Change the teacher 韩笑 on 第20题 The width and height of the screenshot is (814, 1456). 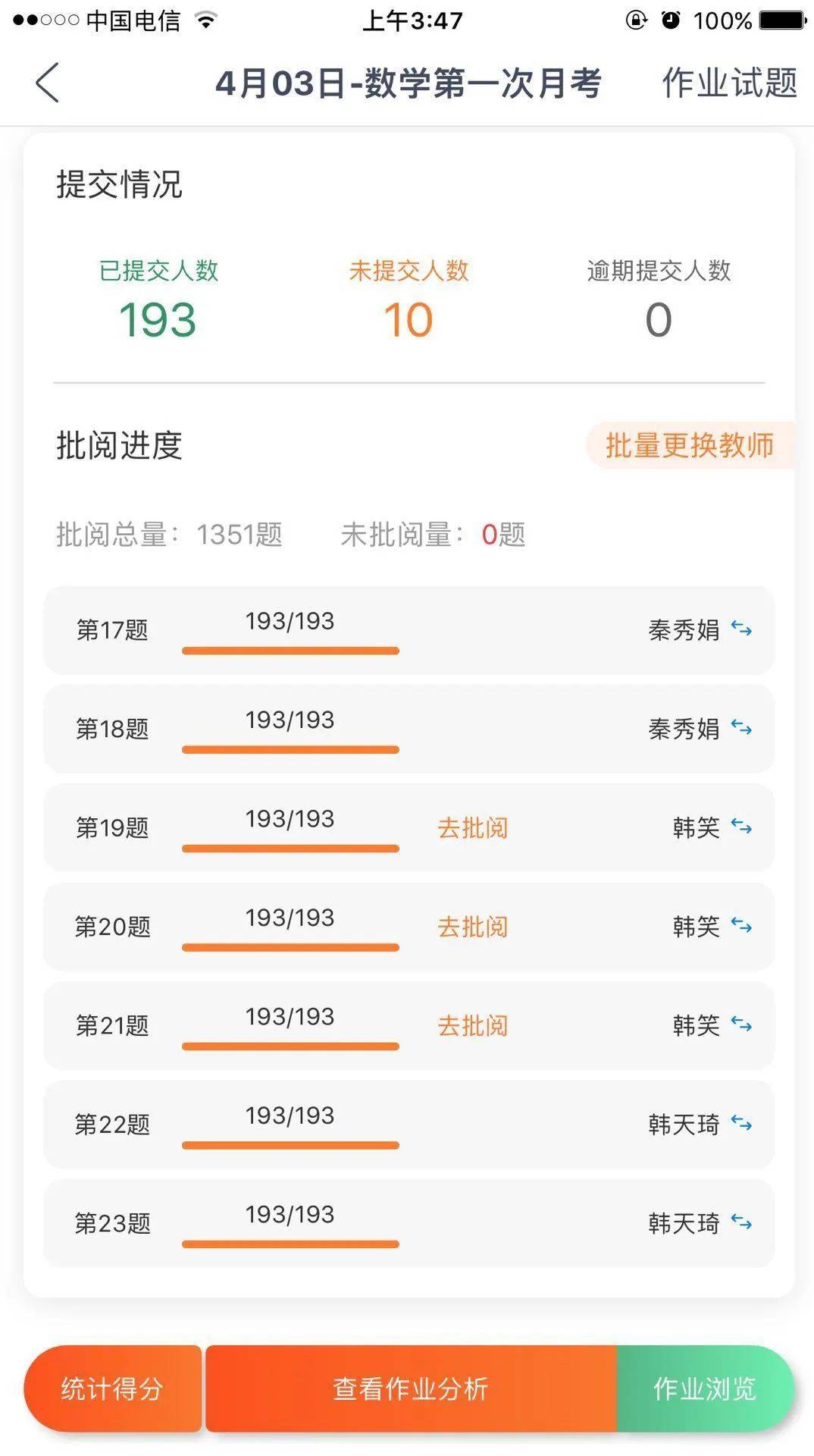click(741, 926)
